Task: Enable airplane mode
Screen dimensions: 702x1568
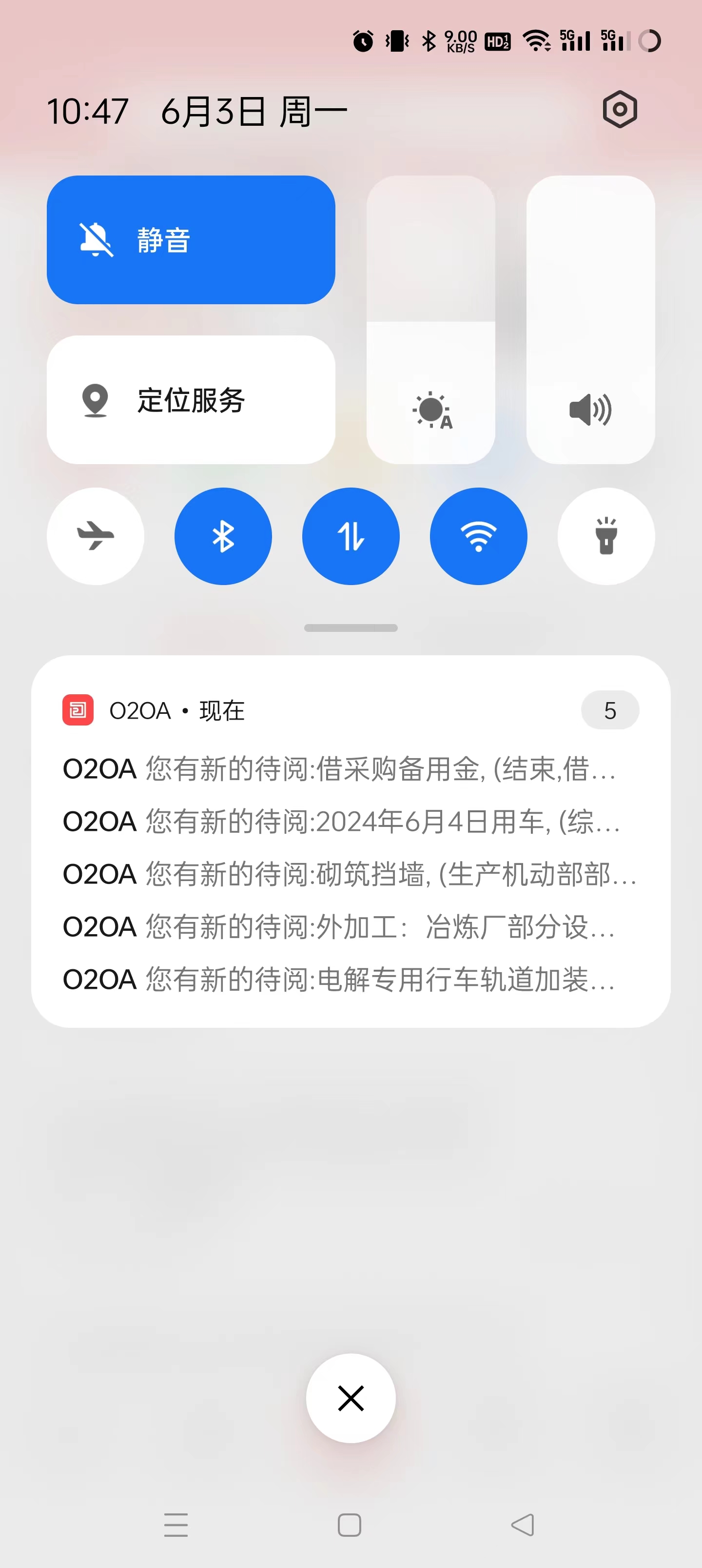Action: [96, 536]
